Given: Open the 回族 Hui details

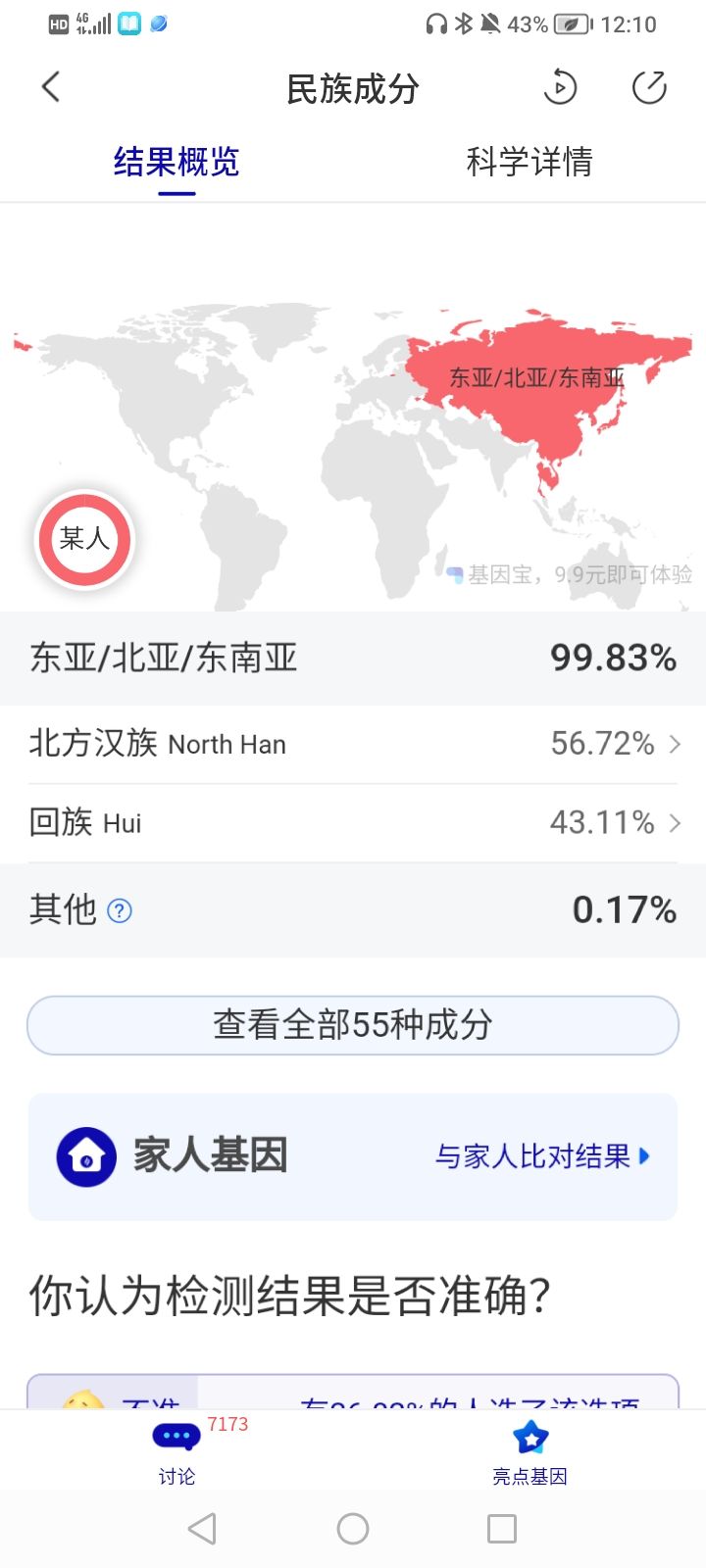Looking at the screenshot, I should (x=353, y=822).
